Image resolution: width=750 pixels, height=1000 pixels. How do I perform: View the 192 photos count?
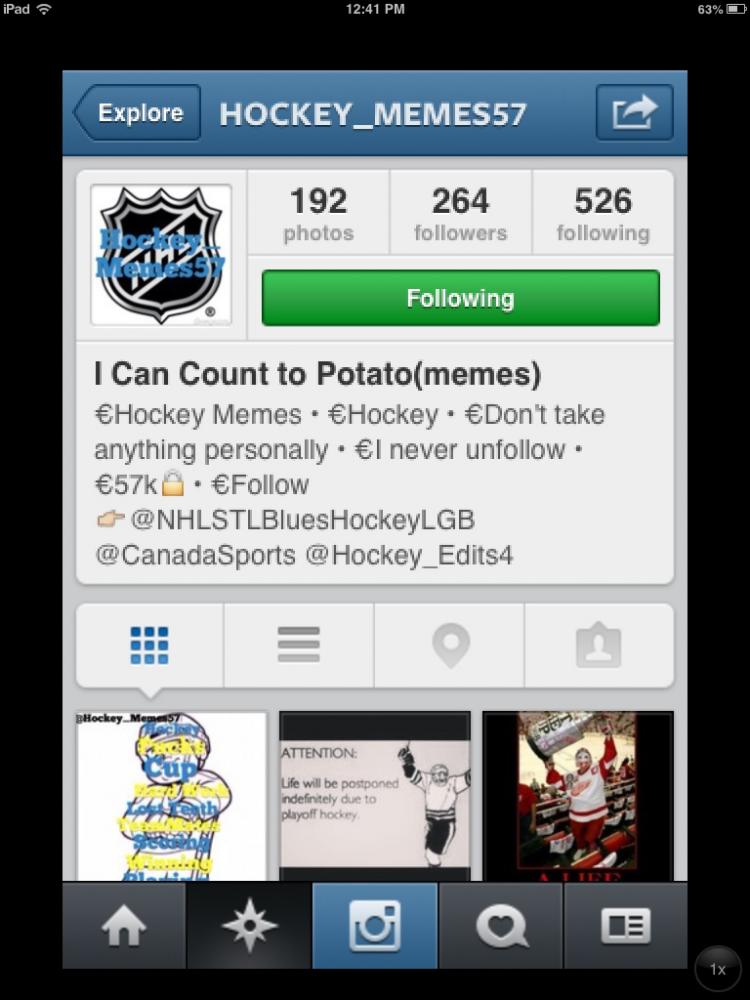tap(318, 214)
